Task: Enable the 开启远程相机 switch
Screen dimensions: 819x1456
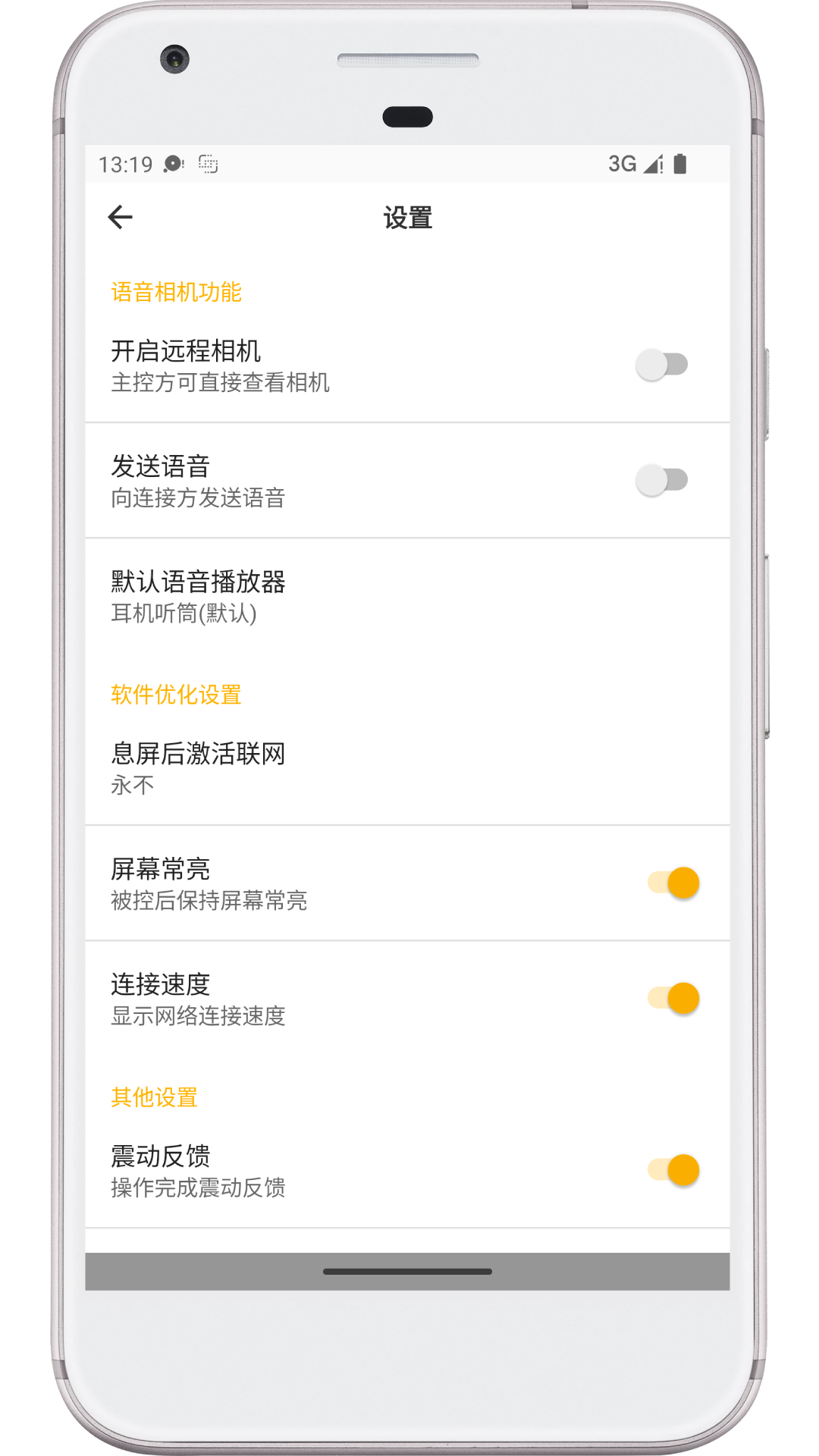Action: pyautogui.click(x=664, y=364)
